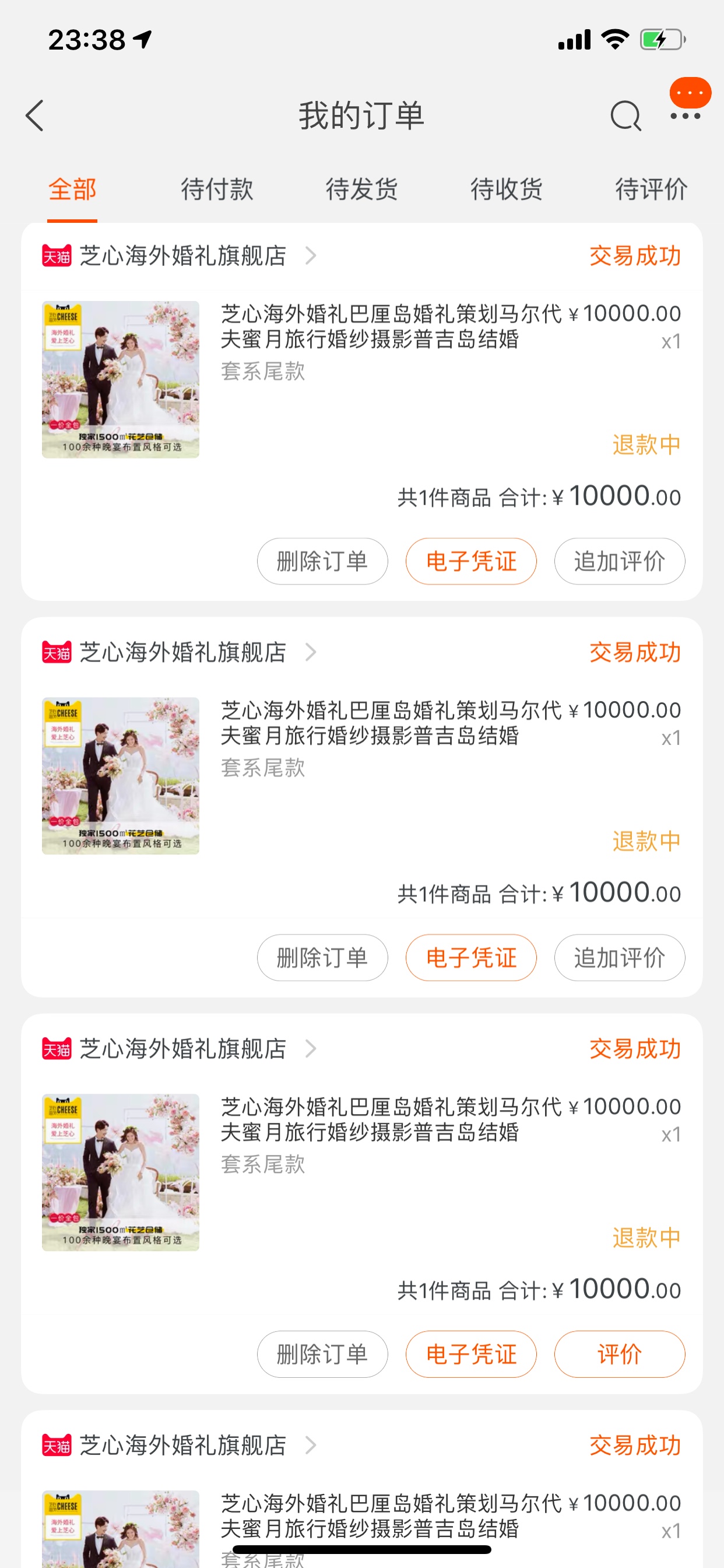
Task: Open 芝心海外婚礼旗舰店 from the first order
Action: tap(182, 256)
